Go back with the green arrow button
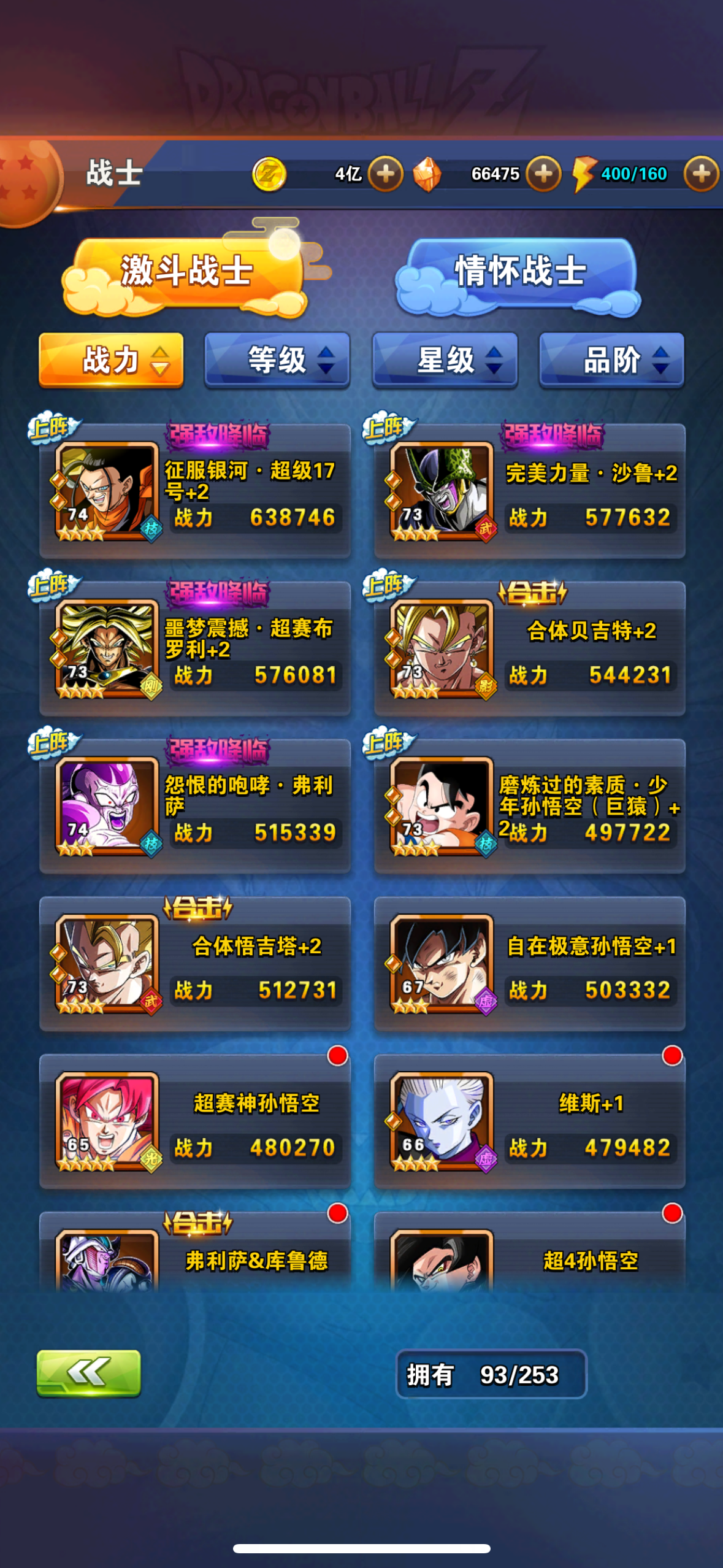 [x=89, y=1373]
